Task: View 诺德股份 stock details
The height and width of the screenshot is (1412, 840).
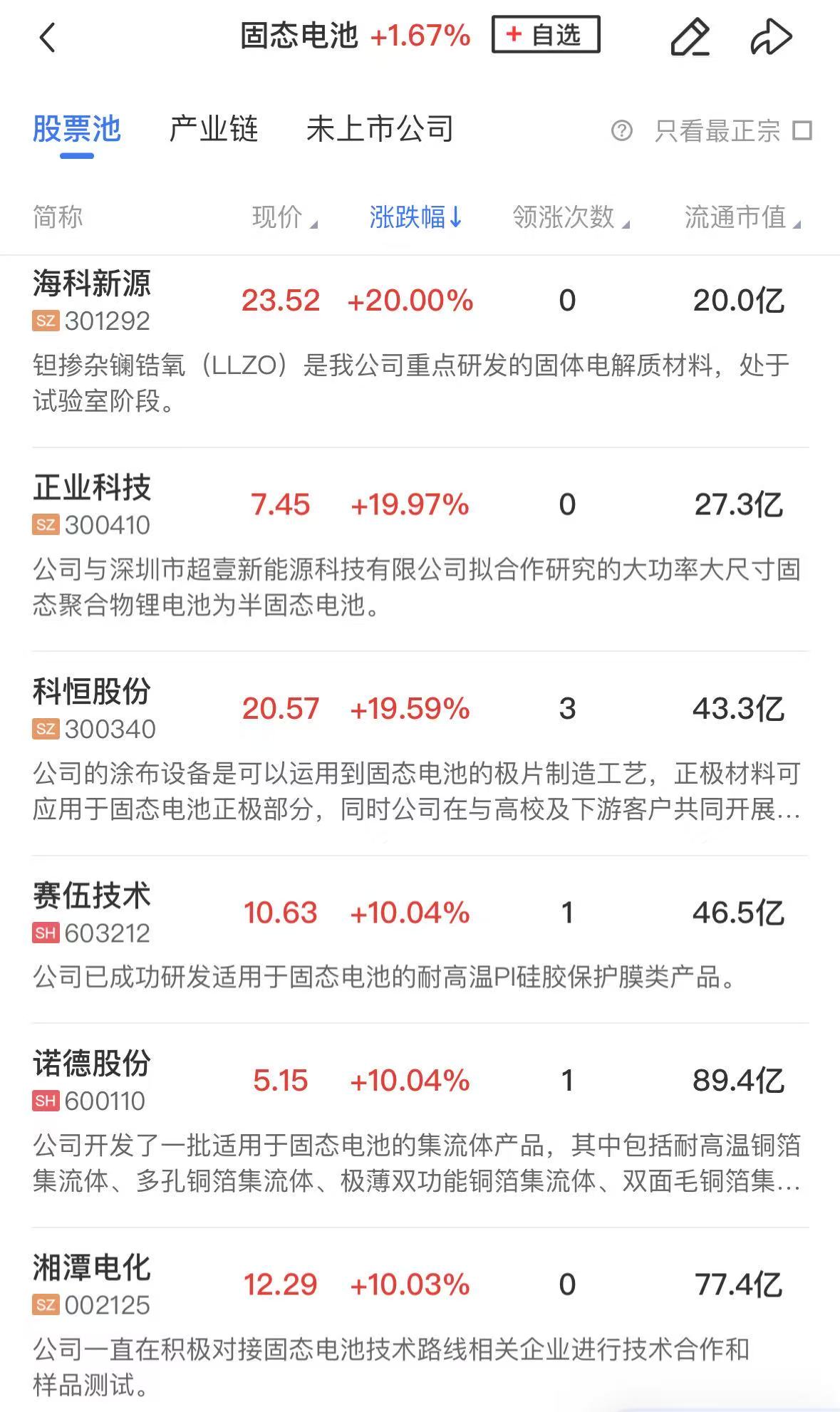Action: tap(420, 1124)
